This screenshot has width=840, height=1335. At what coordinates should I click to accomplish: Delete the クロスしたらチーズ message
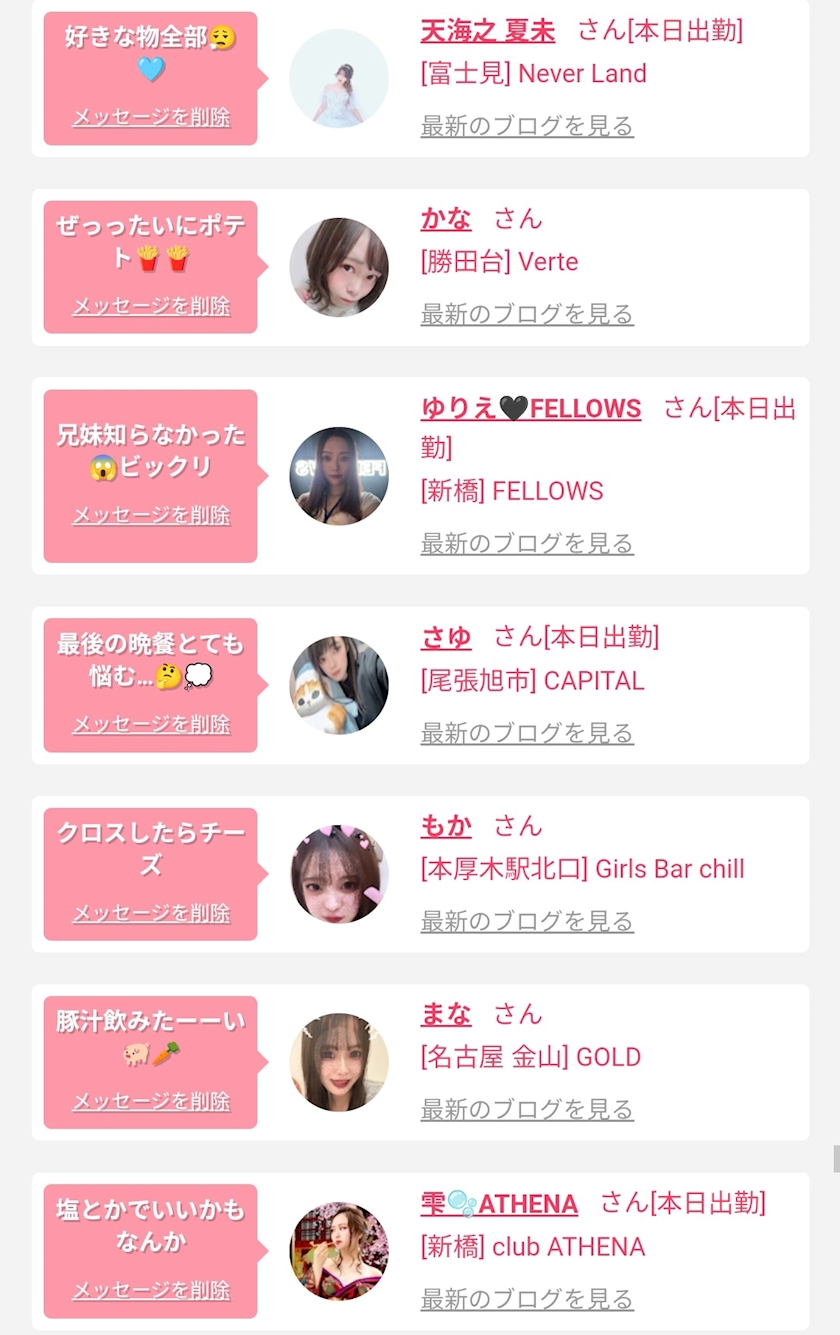pos(151,913)
